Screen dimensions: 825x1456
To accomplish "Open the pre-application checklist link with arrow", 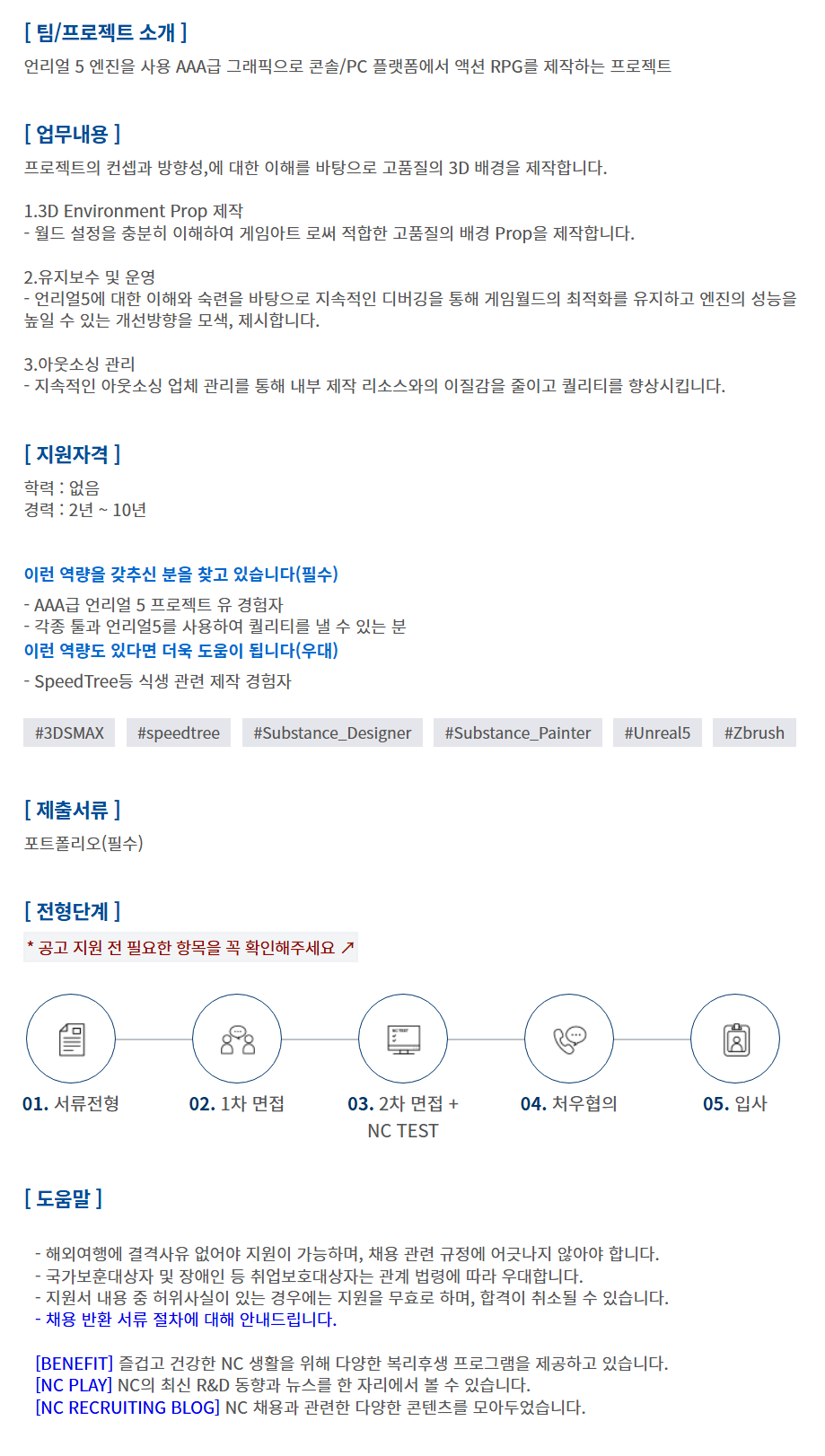I will (x=190, y=948).
